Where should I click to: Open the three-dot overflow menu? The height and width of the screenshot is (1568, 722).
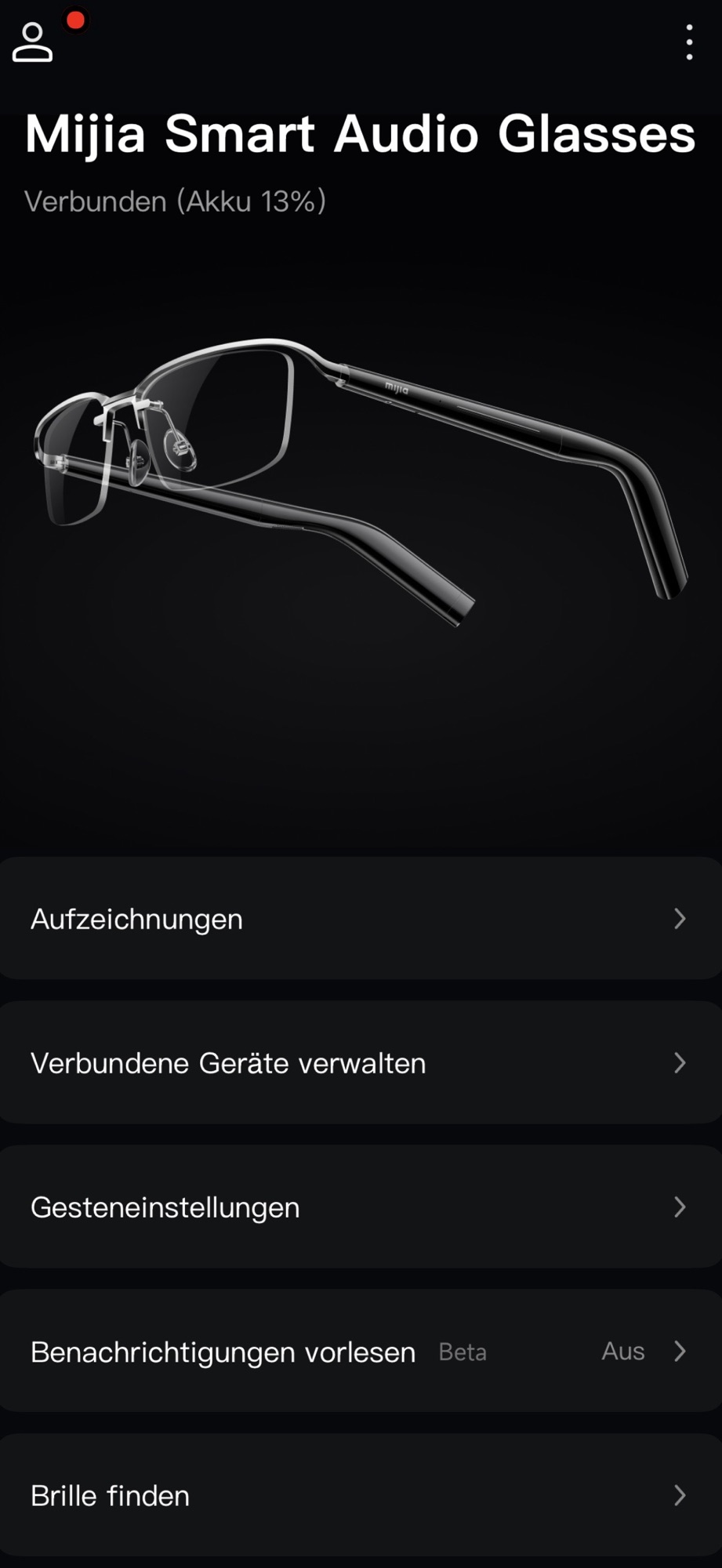point(689,42)
